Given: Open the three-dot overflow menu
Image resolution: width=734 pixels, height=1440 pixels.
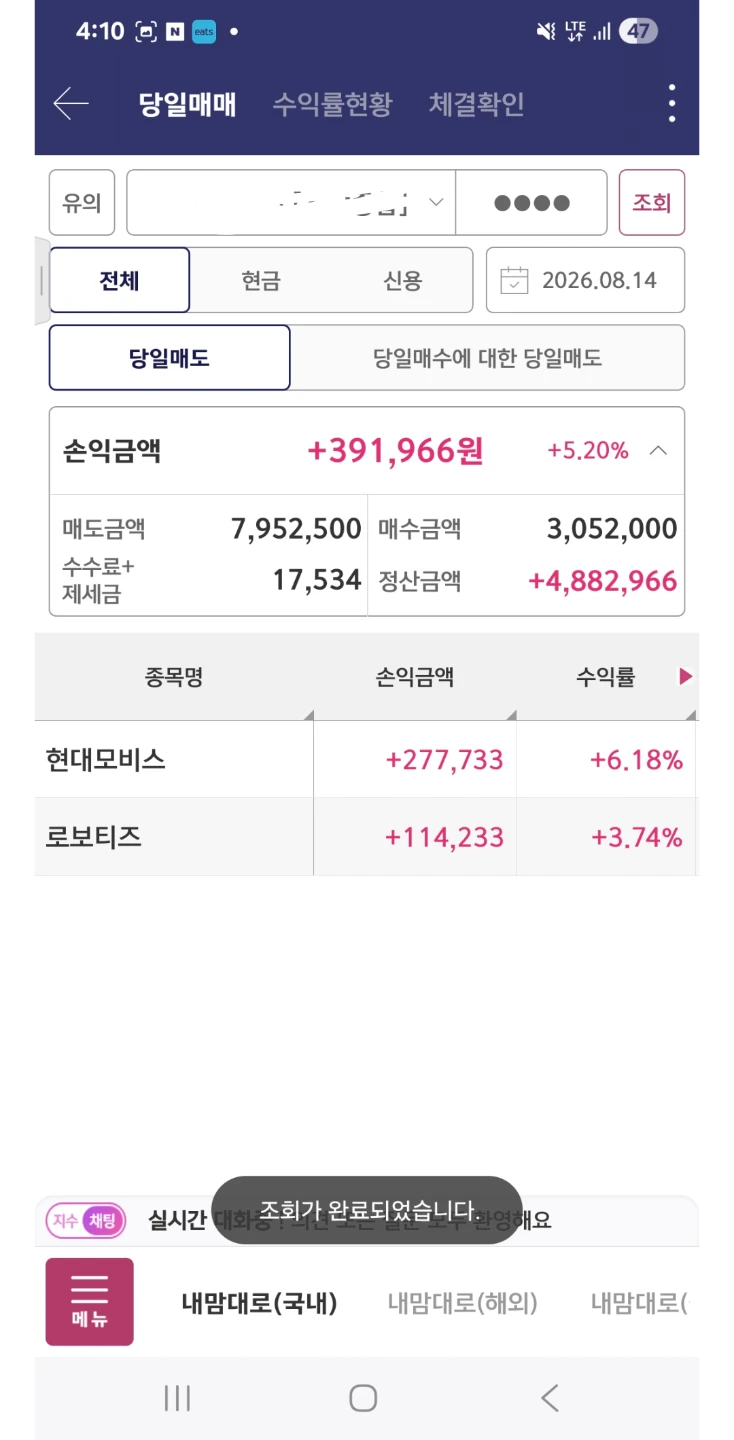Looking at the screenshot, I should point(672,103).
